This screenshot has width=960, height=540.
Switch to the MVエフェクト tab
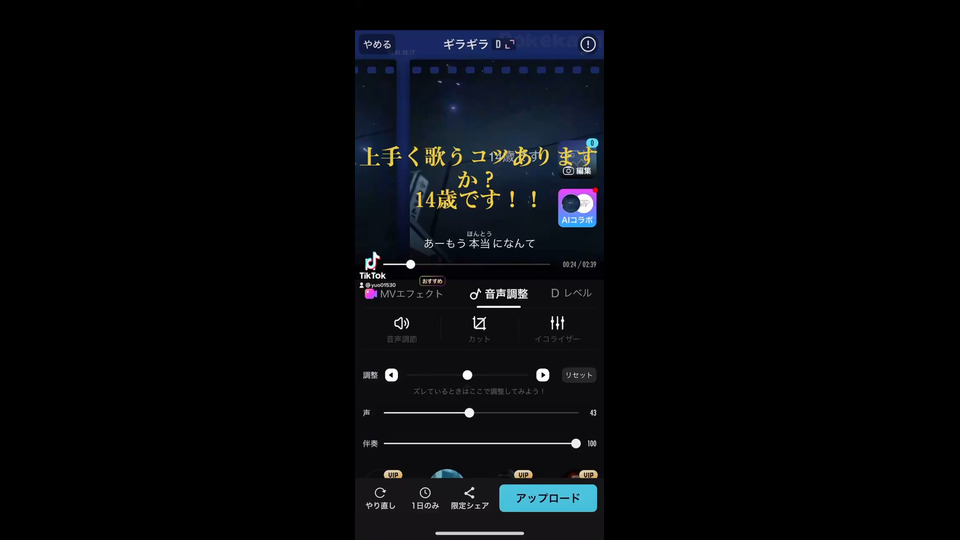click(404, 294)
